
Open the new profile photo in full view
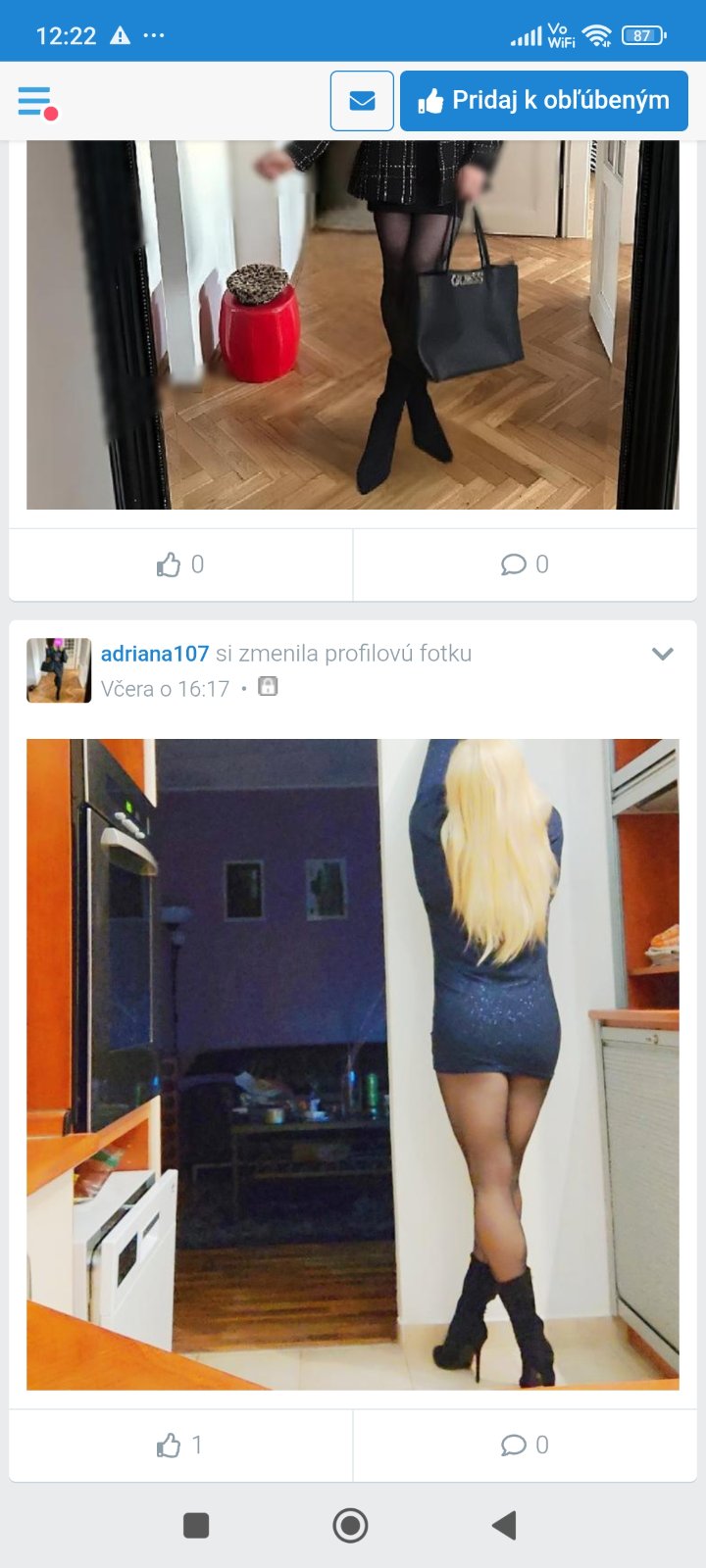(353, 1063)
